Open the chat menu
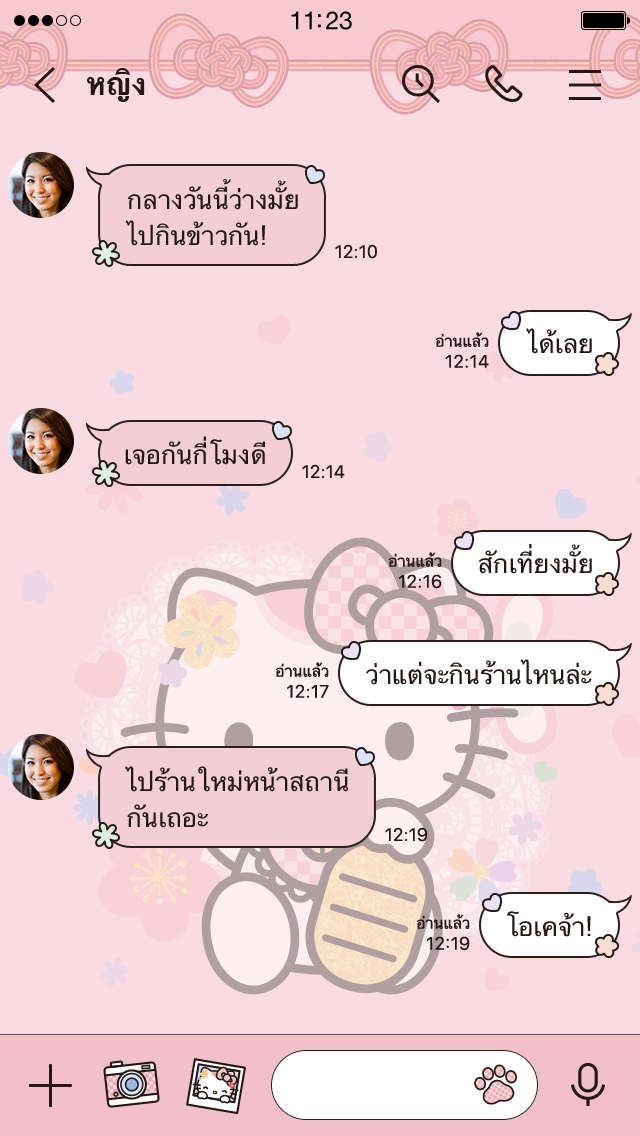Image resolution: width=640 pixels, height=1136 pixels. pyautogui.click(x=585, y=85)
